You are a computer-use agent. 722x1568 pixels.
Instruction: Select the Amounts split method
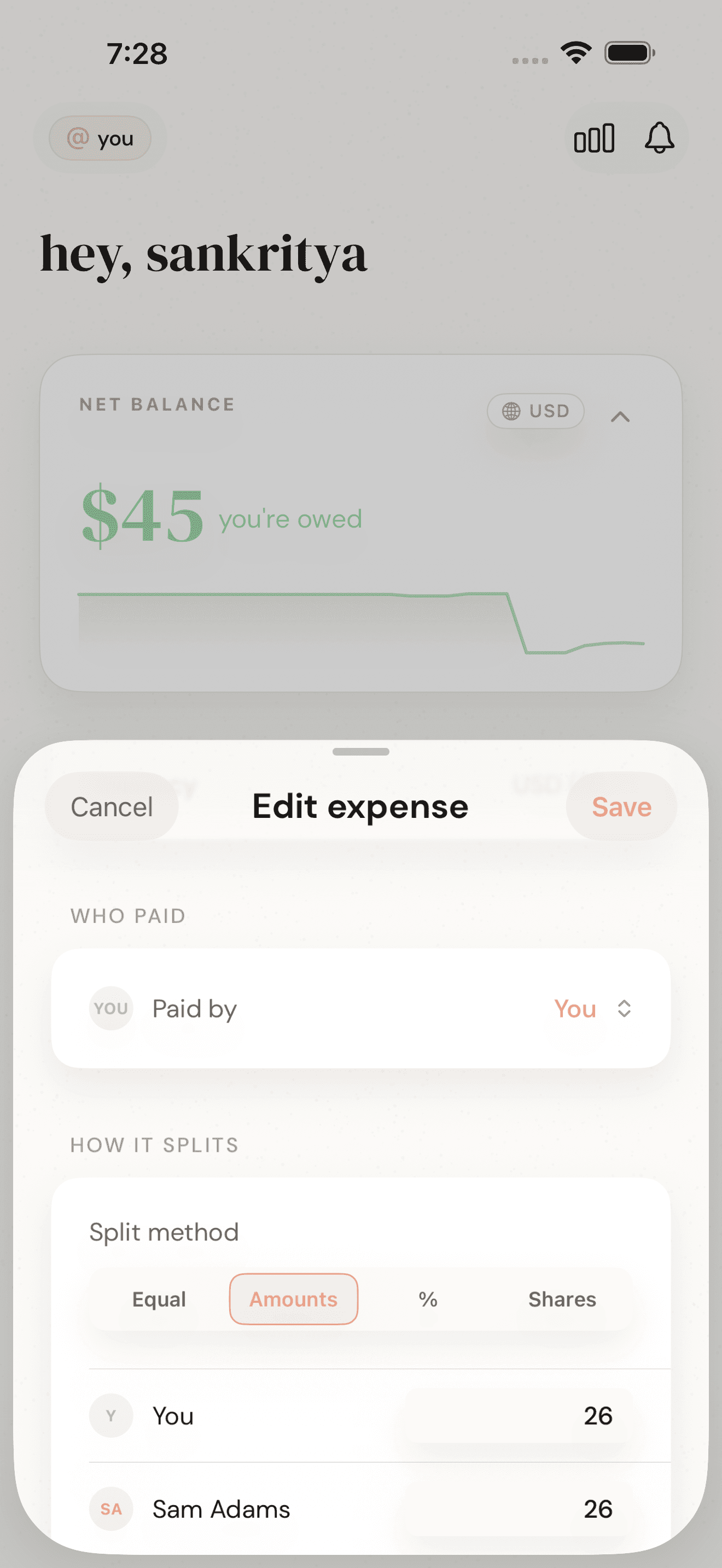click(x=293, y=1299)
